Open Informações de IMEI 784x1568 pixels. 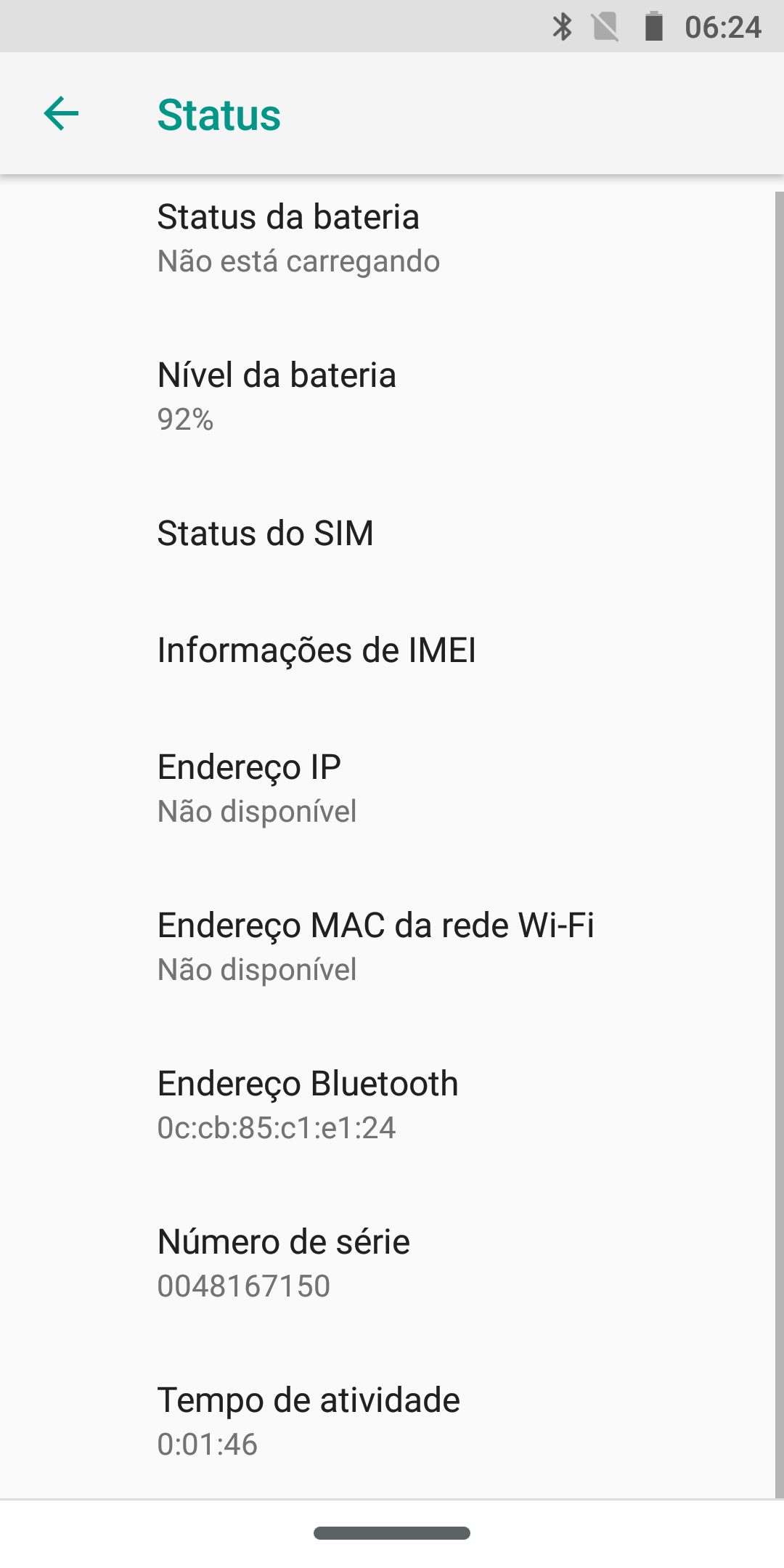(x=392, y=650)
